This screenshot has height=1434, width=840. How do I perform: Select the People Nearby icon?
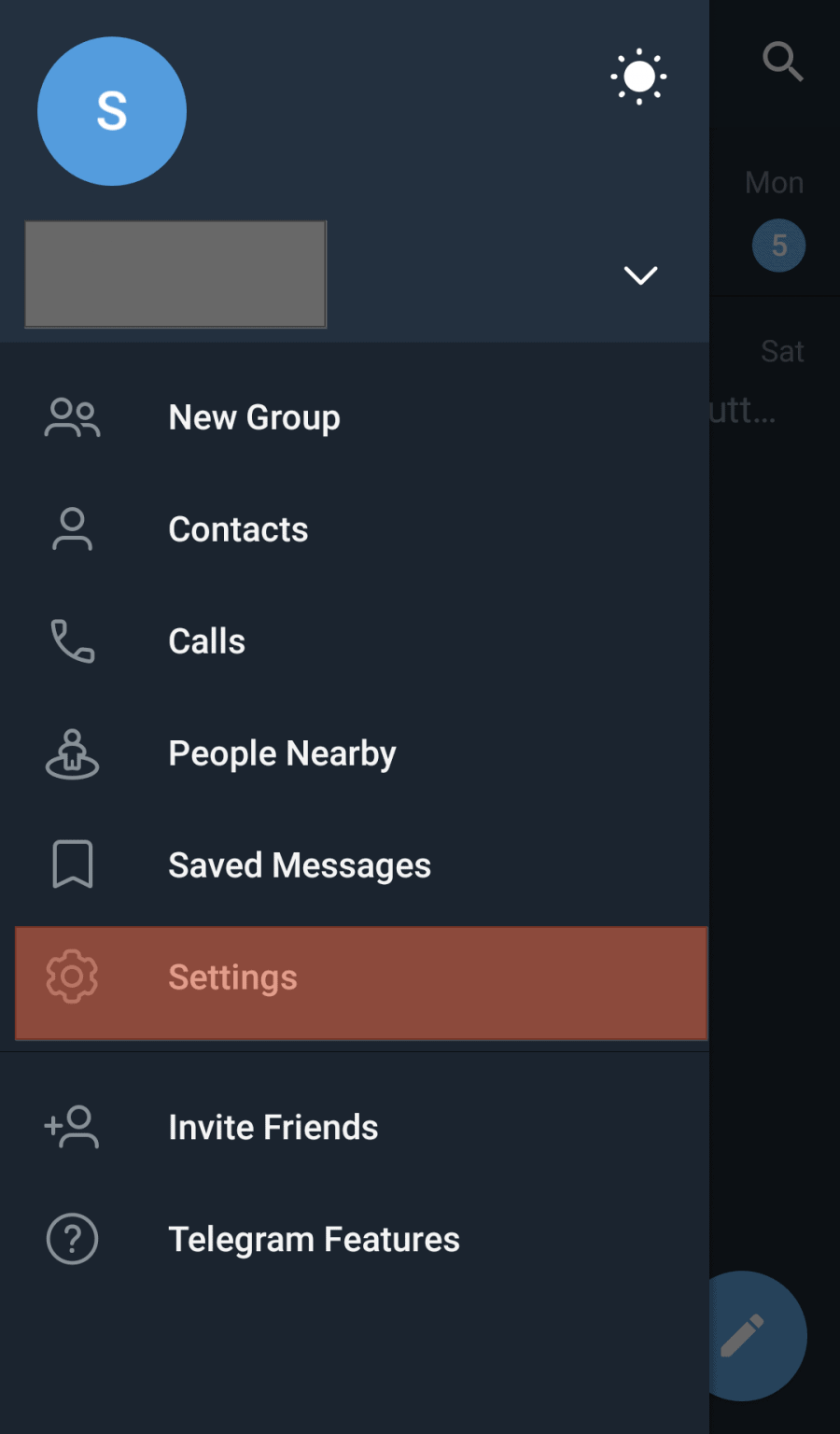click(x=72, y=753)
